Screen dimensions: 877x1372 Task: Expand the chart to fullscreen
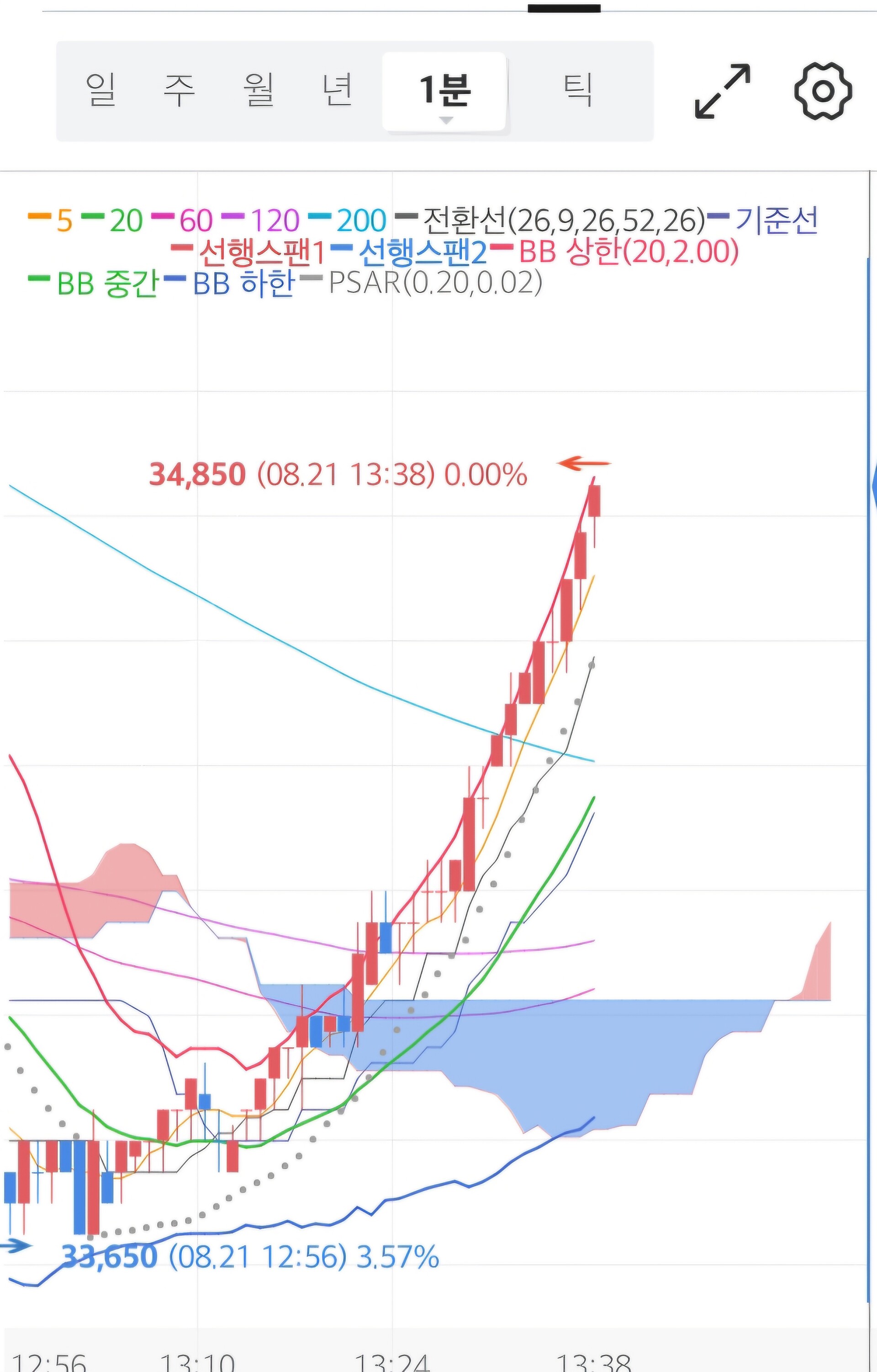click(723, 91)
